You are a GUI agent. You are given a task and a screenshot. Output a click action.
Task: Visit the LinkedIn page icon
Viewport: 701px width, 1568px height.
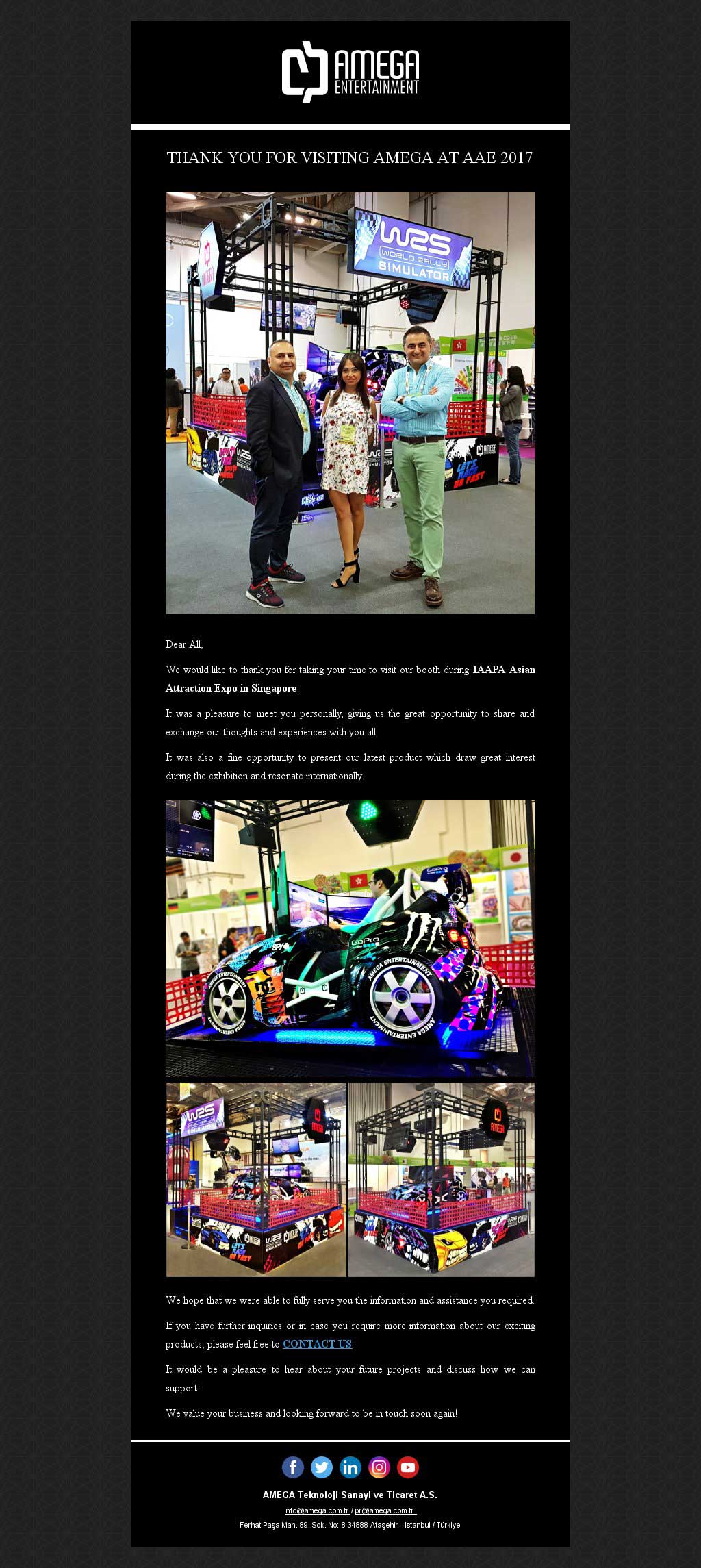pos(350,1467)
